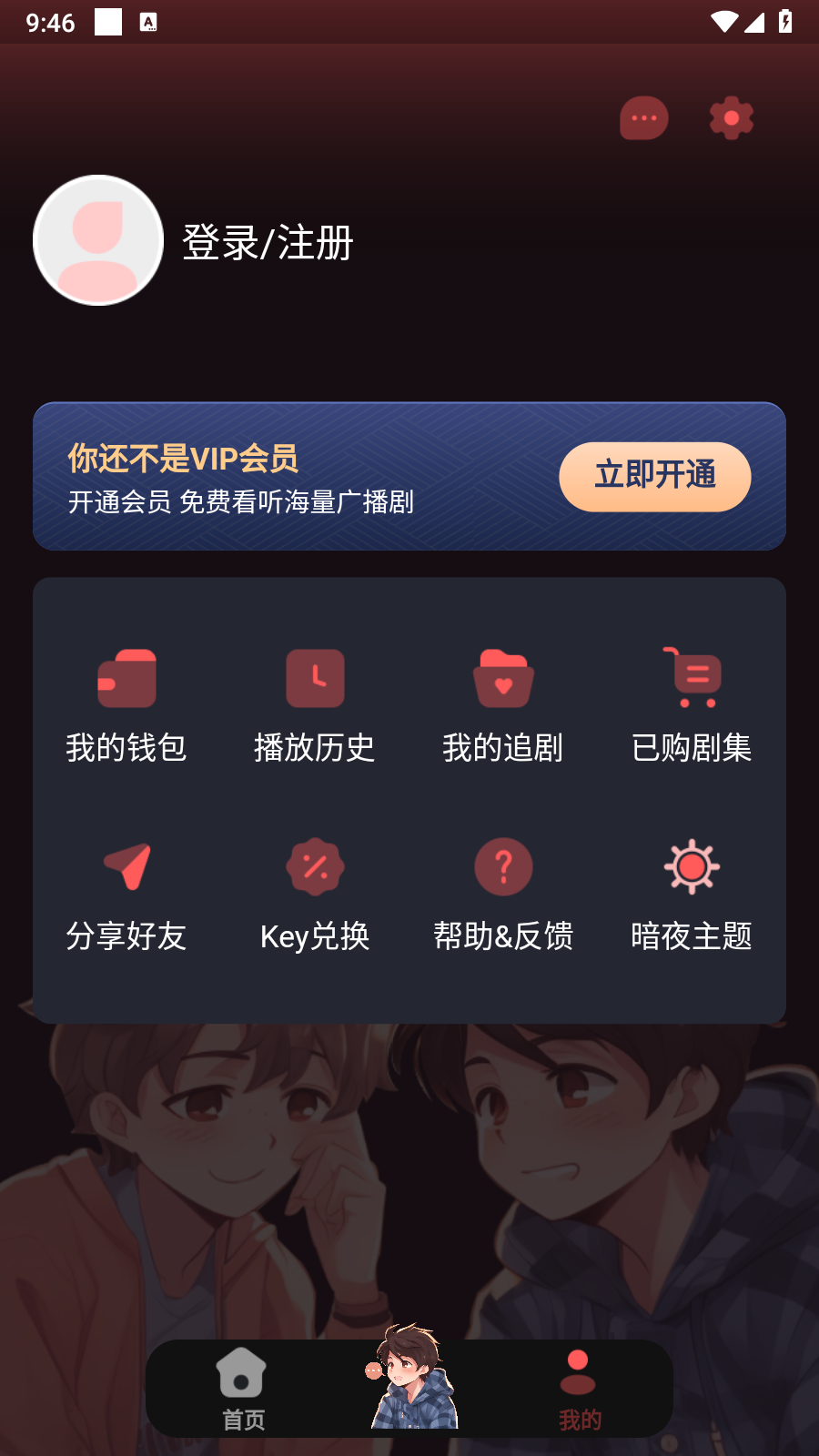Tap 立即开通 to activate VIP
Image resolution: width=819 pixels, height=1456 pixels.
(x=654, y=476)
